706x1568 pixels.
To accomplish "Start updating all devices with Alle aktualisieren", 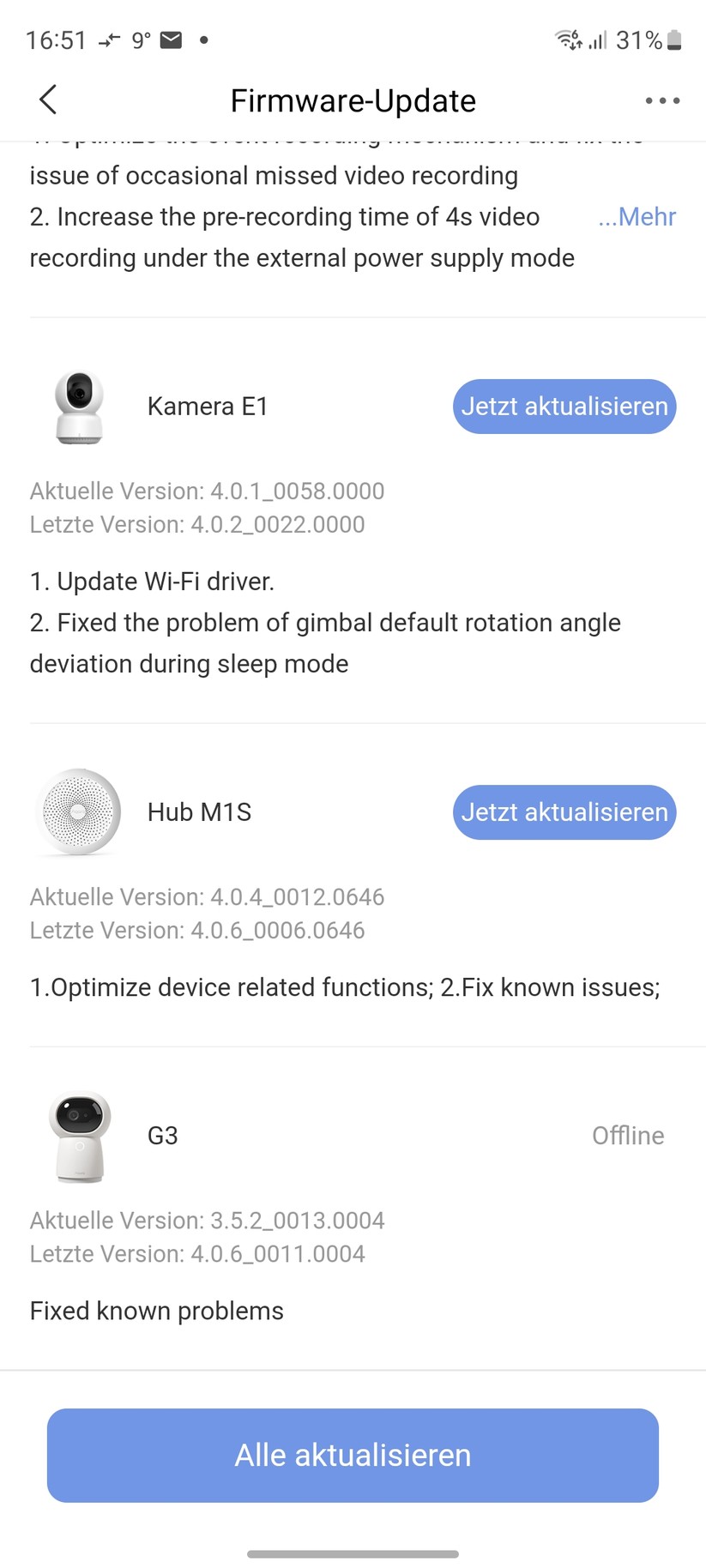I will coord(353,1455).
